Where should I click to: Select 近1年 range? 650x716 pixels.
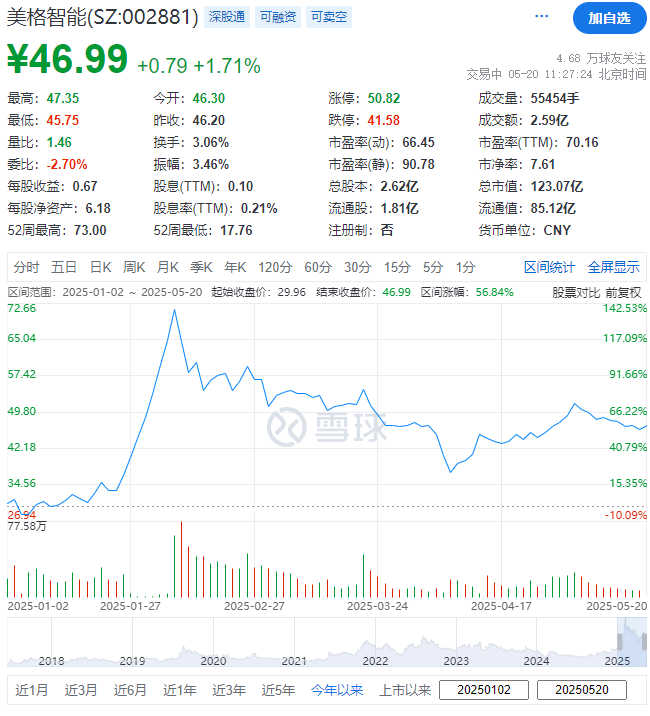pos(180,690)
